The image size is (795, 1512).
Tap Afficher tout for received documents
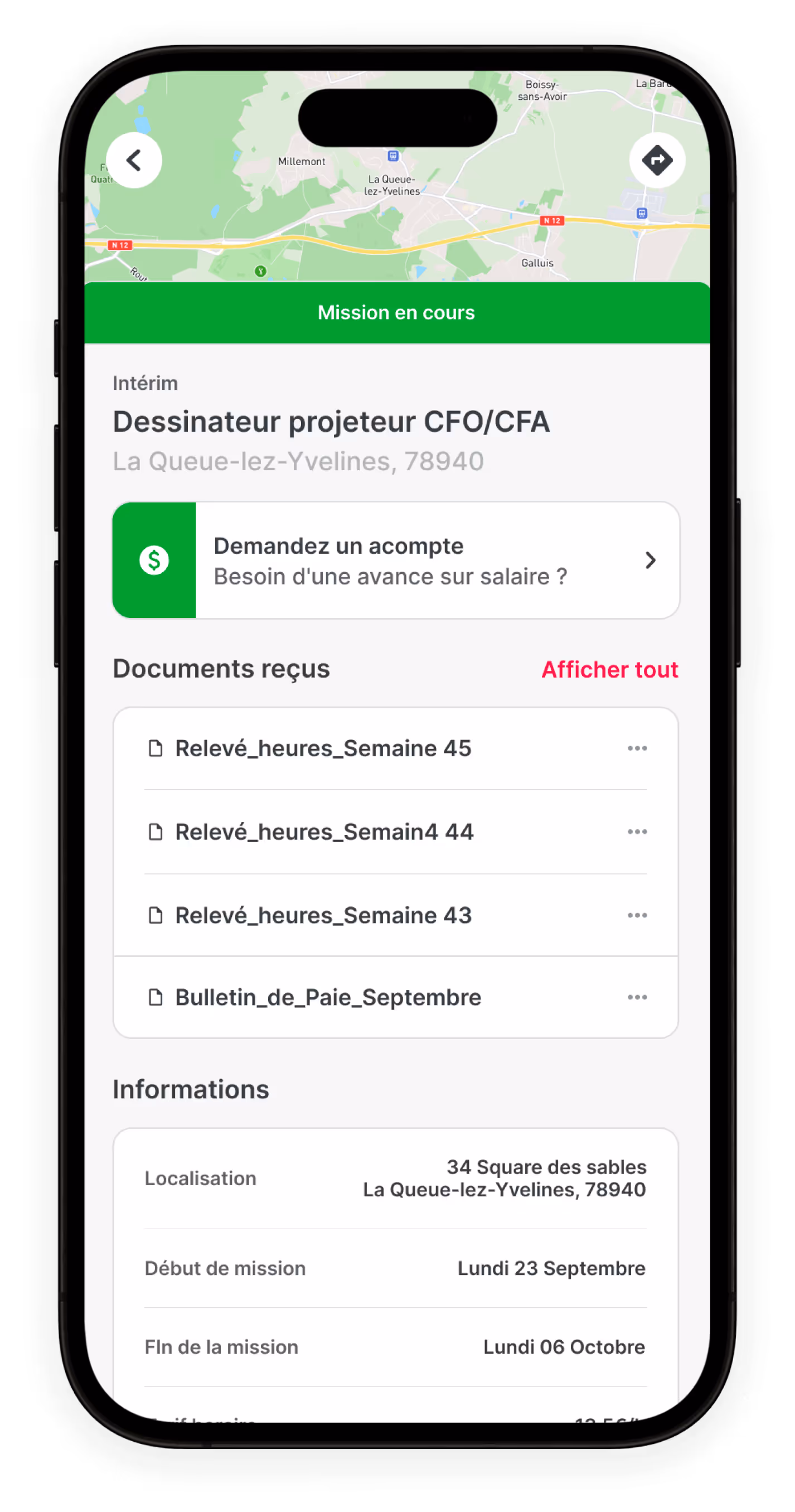[609, 670]
